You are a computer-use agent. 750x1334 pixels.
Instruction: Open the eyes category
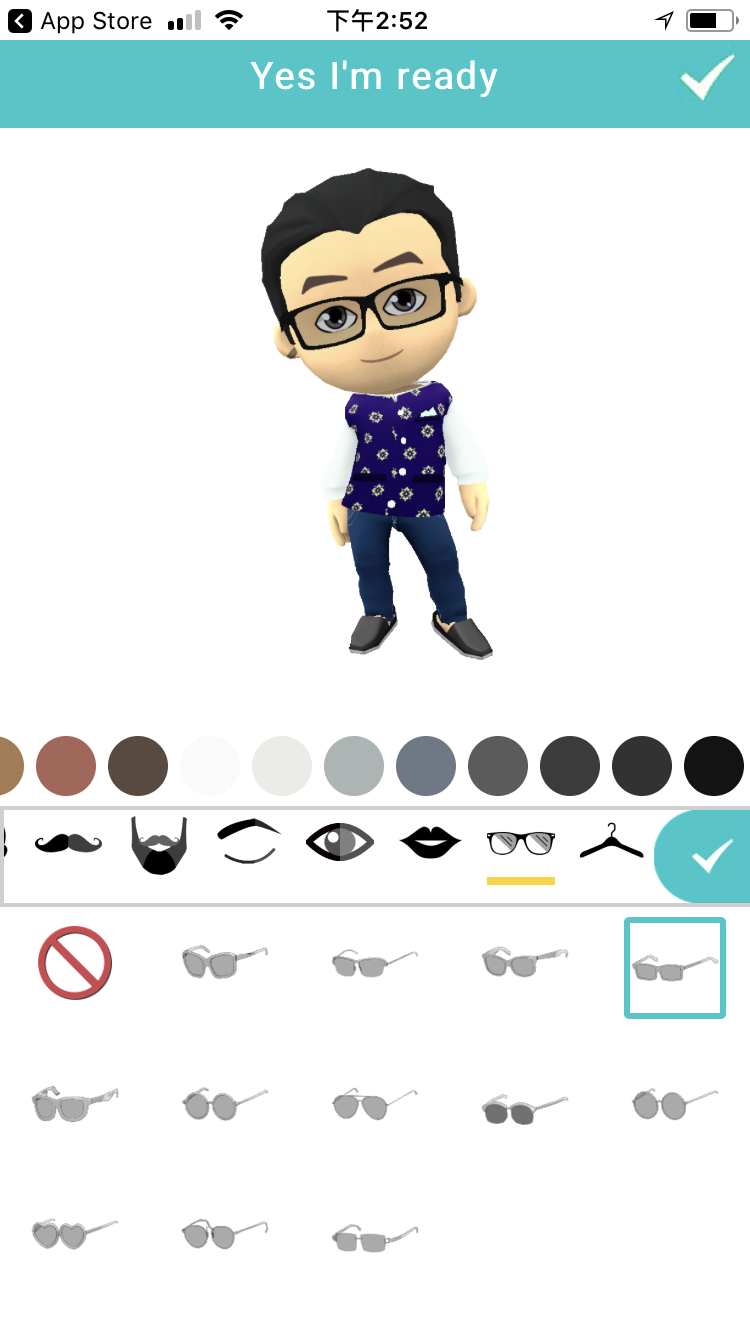(340, 842)
